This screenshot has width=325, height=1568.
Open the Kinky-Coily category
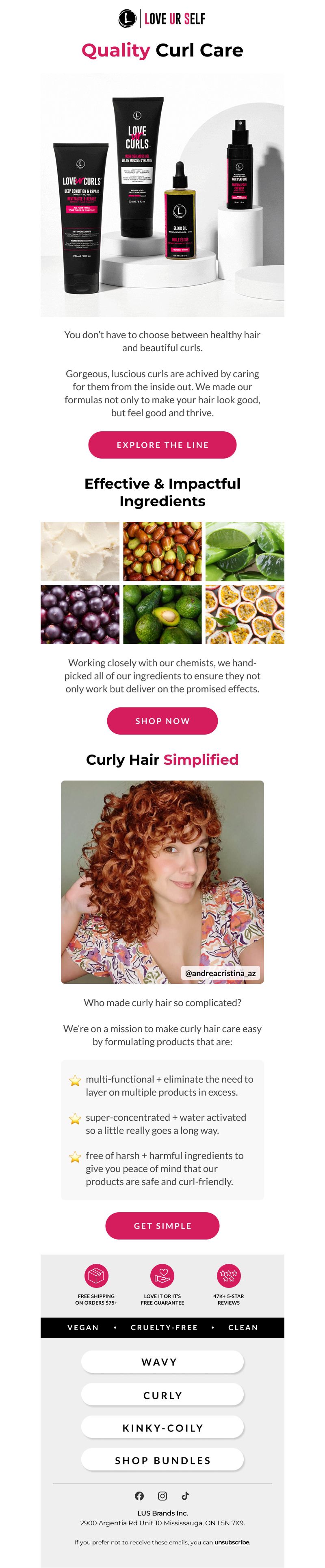pyautogui.click(x=162, y=1427)
